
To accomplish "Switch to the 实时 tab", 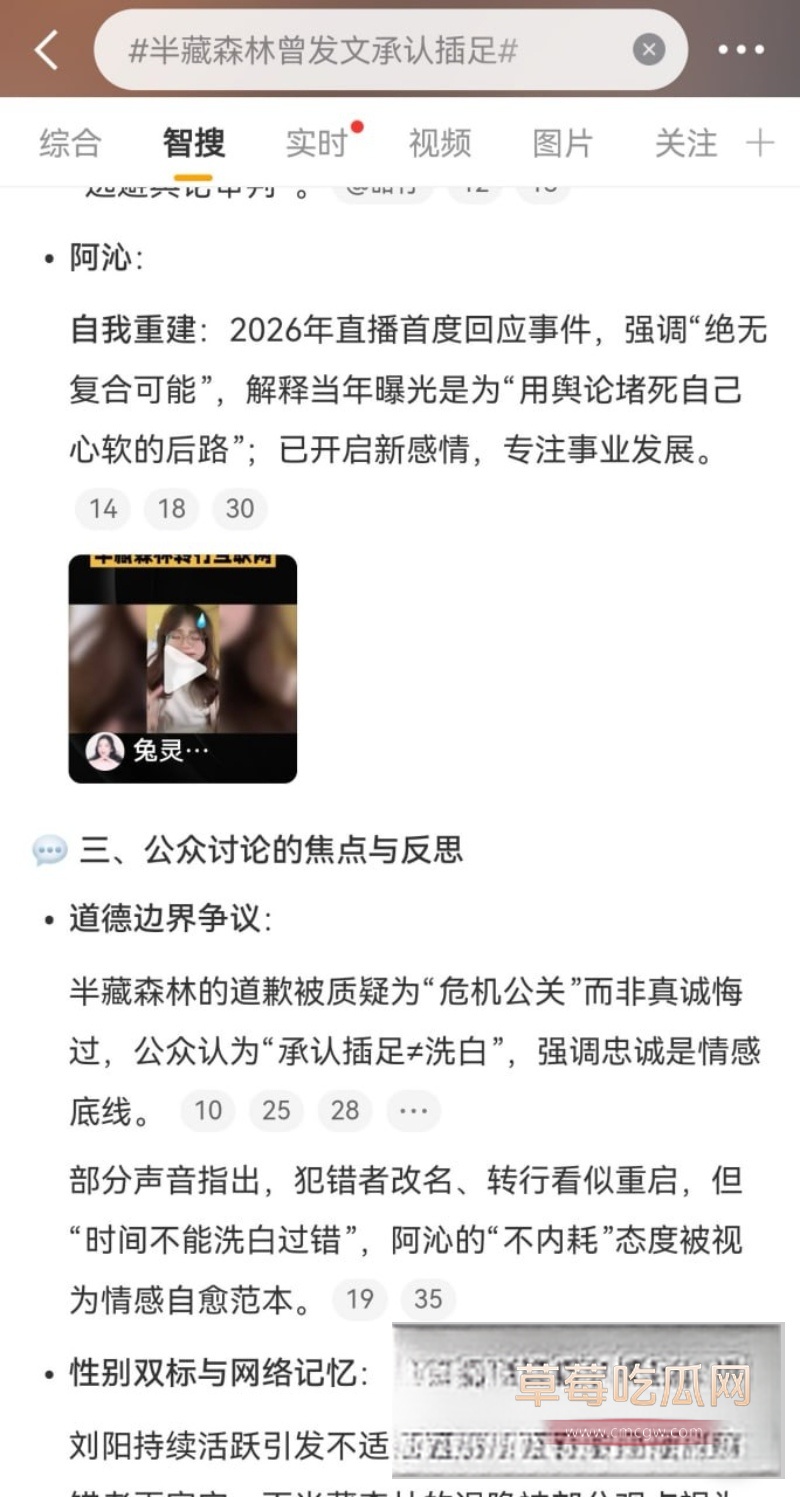I will point(315,143).
